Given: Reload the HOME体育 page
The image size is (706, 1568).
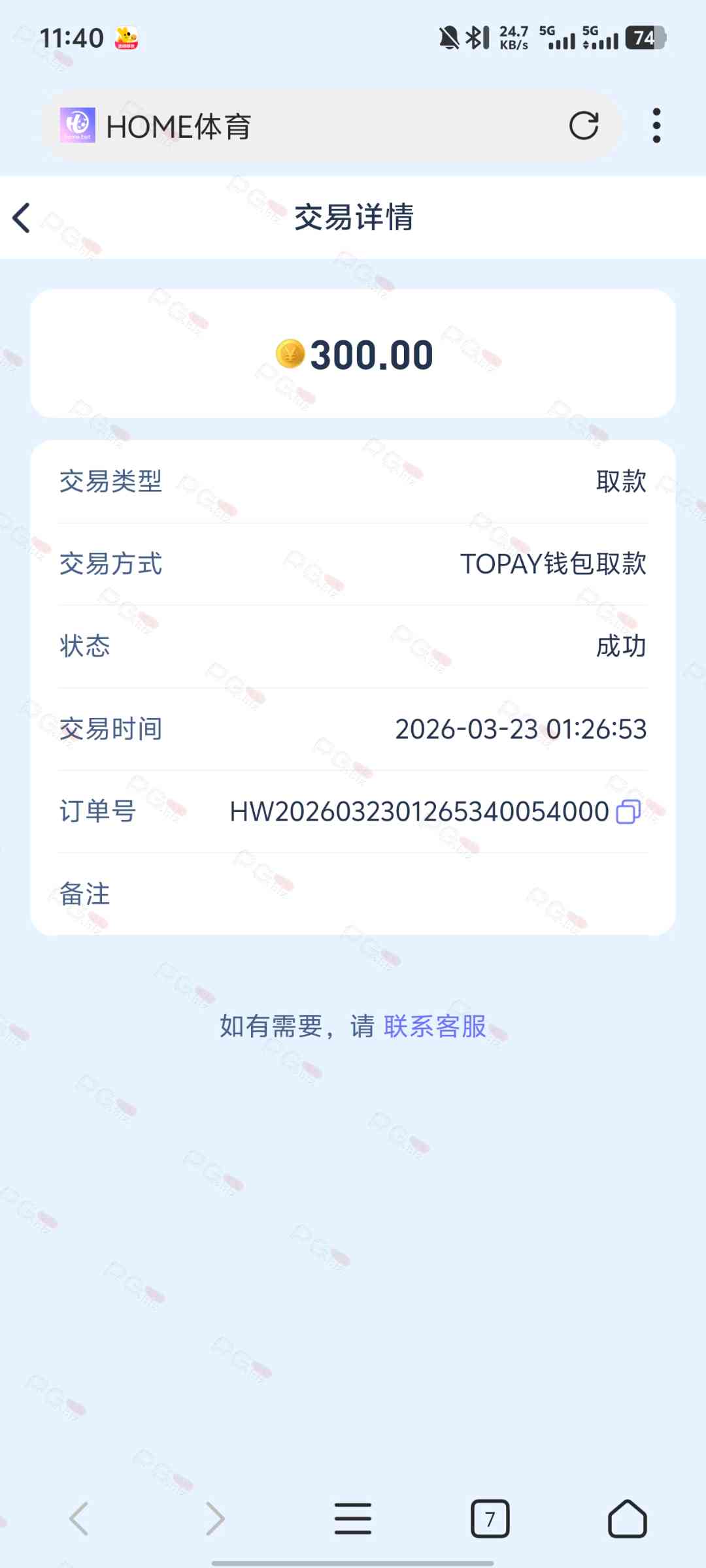Looking at the screenshot, I should click(583, 125).
